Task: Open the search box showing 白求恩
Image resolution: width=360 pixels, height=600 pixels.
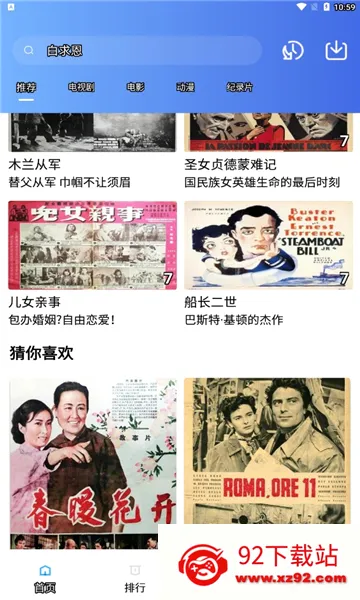Action: (x=138, y=51)
